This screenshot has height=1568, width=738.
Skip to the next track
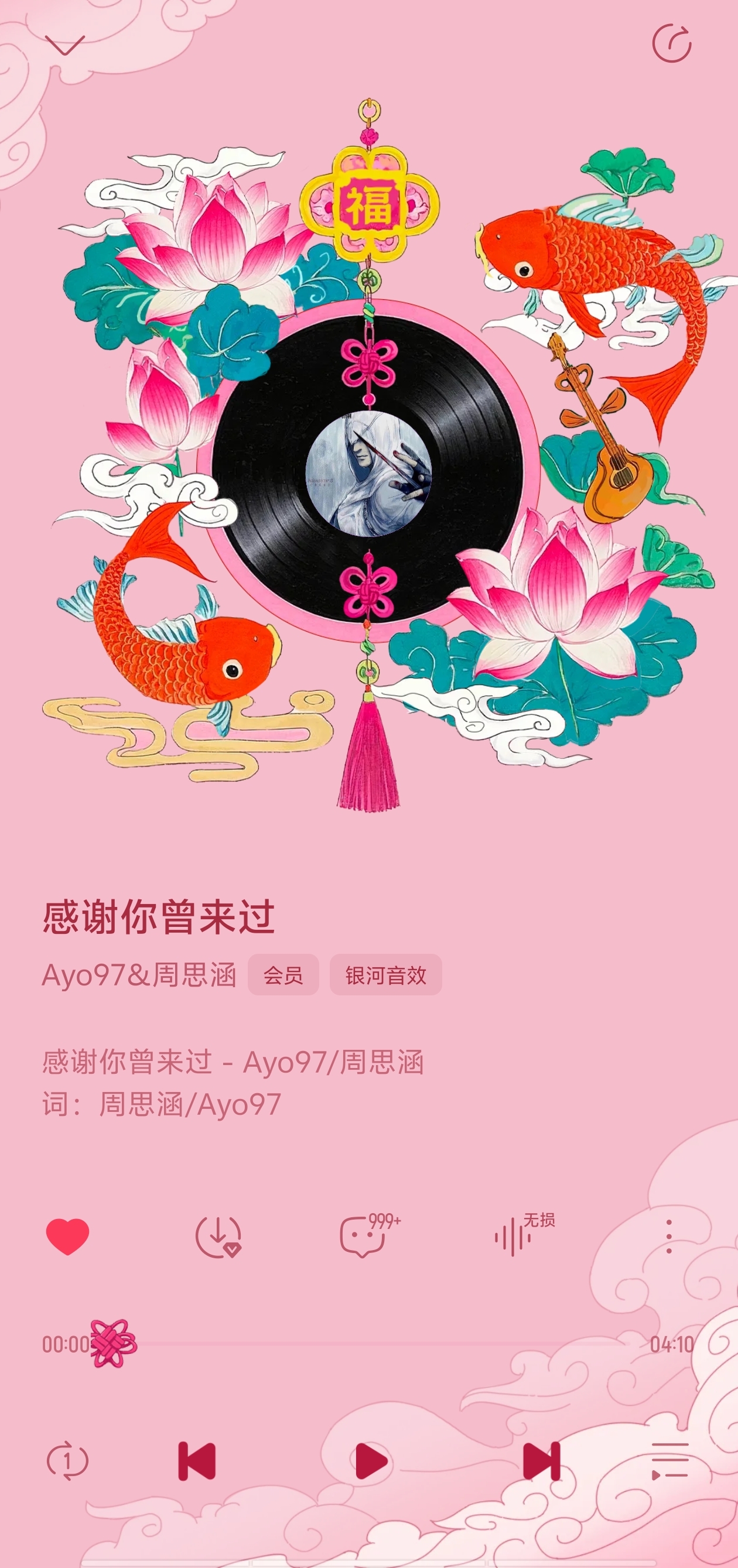tap(541, 1461)
